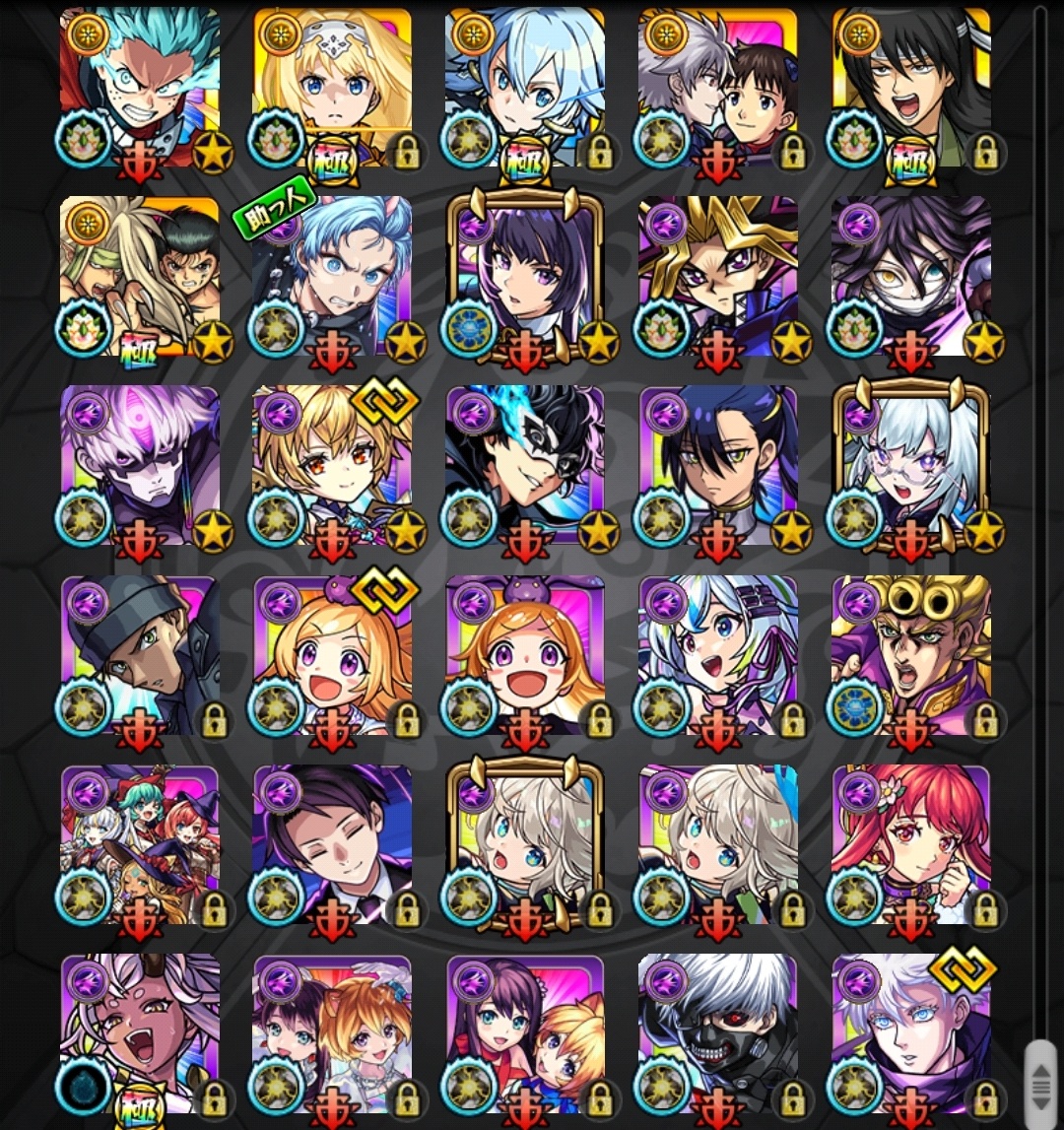Choose the two silver-haired and brown-haired boys
Viewport: 1064px width, 1130px height.
tap(718, 89)
